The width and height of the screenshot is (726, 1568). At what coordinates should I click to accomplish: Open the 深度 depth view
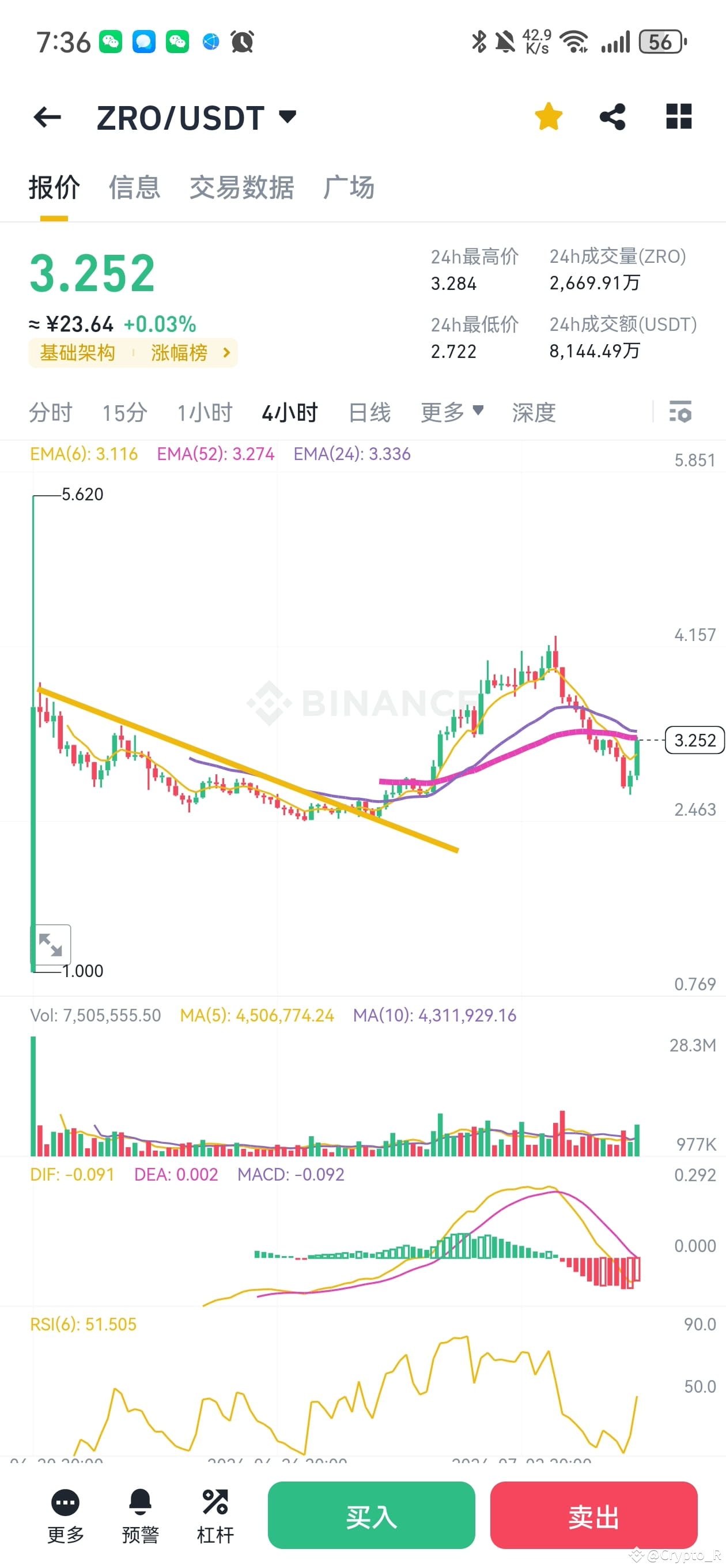pos(532,412)
